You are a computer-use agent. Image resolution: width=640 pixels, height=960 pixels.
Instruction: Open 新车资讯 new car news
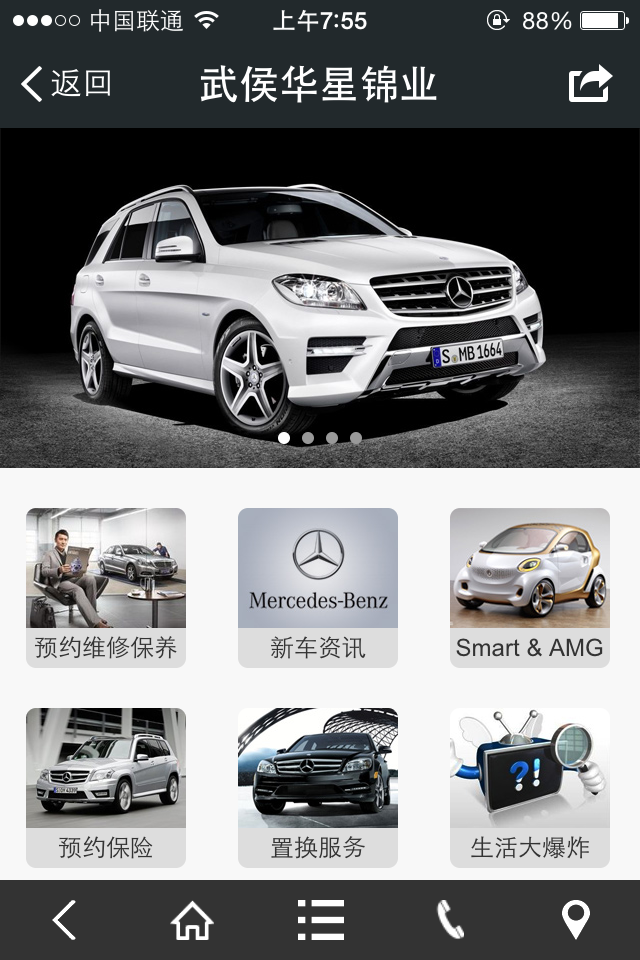pyautogui.click(x=318, y=587)
